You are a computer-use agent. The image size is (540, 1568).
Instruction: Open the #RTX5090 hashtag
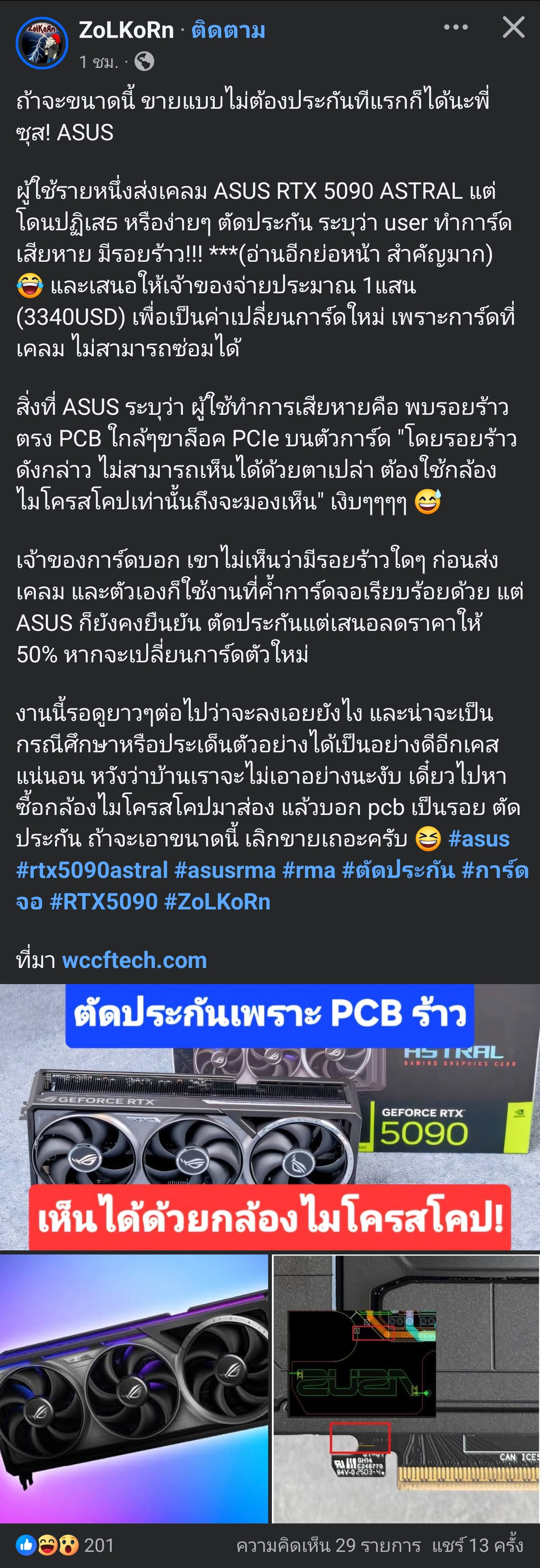click(103, 902)
